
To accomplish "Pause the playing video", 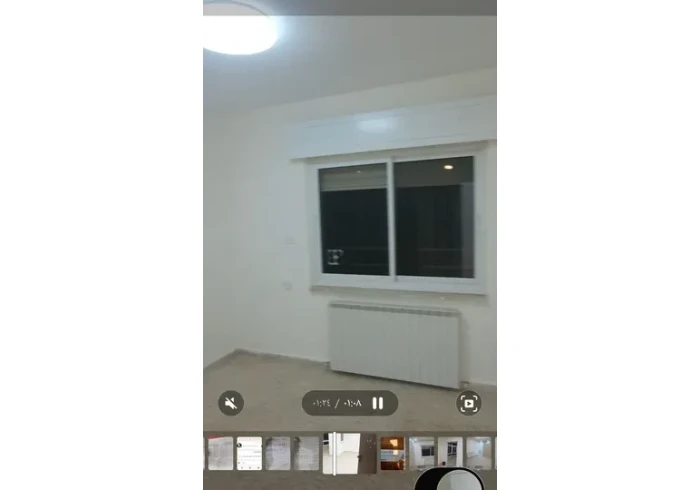I will pos(378,403).
